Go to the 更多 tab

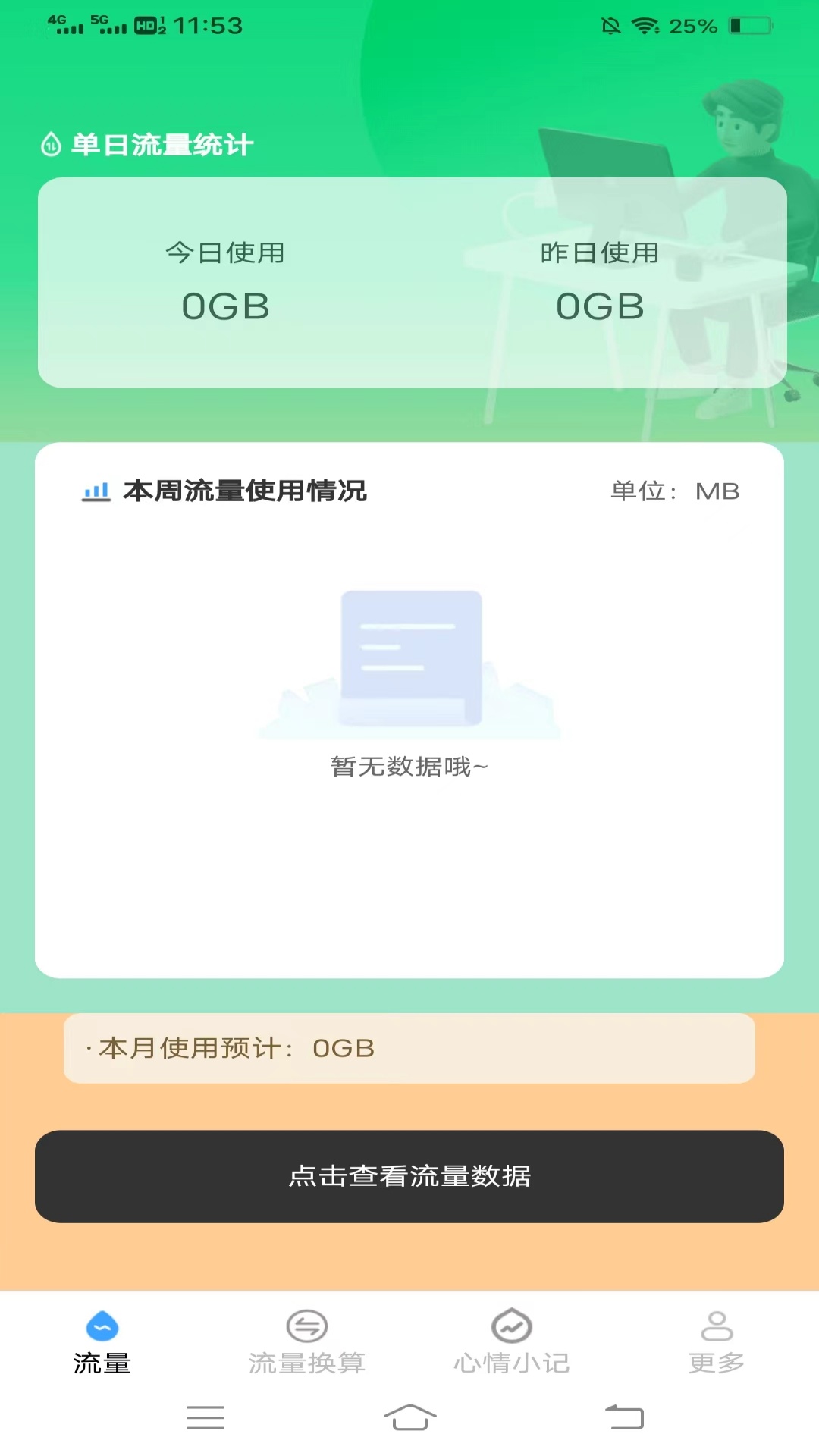pos(717,1342)
